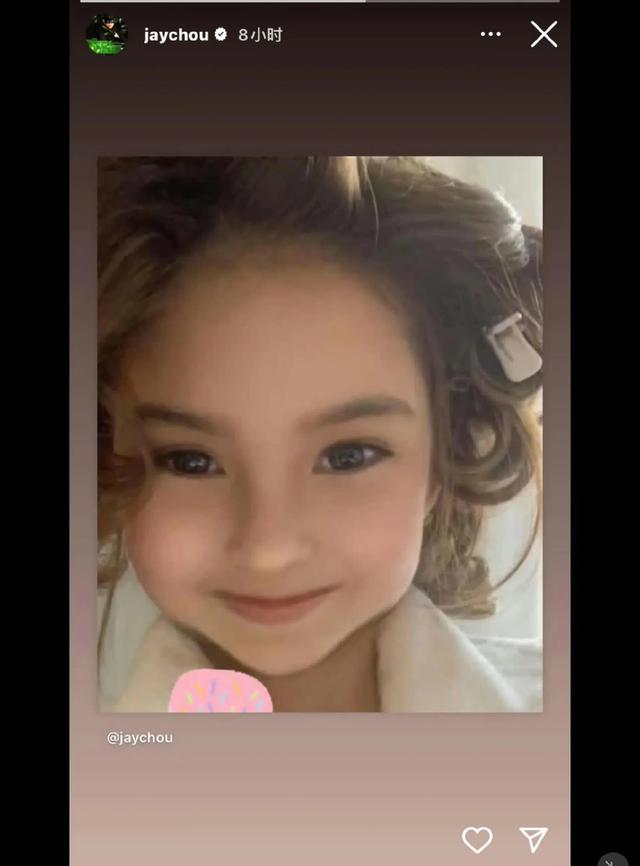This screenshot has width=640, height=866.
Task: Share the story via paper plane
Action: tap(533, 839)
